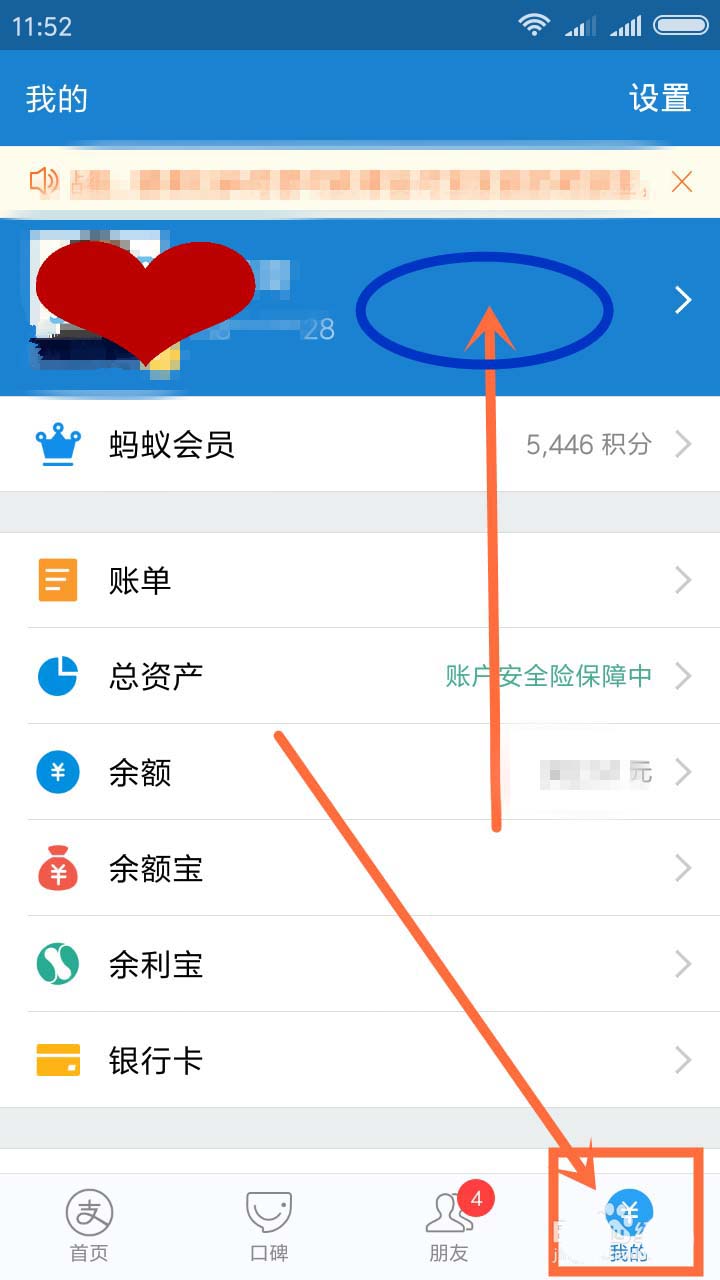Dismiss the announcement banner with the X
Screen dimensions: 720x1280
pyautogui.click(x=683, y=181)
